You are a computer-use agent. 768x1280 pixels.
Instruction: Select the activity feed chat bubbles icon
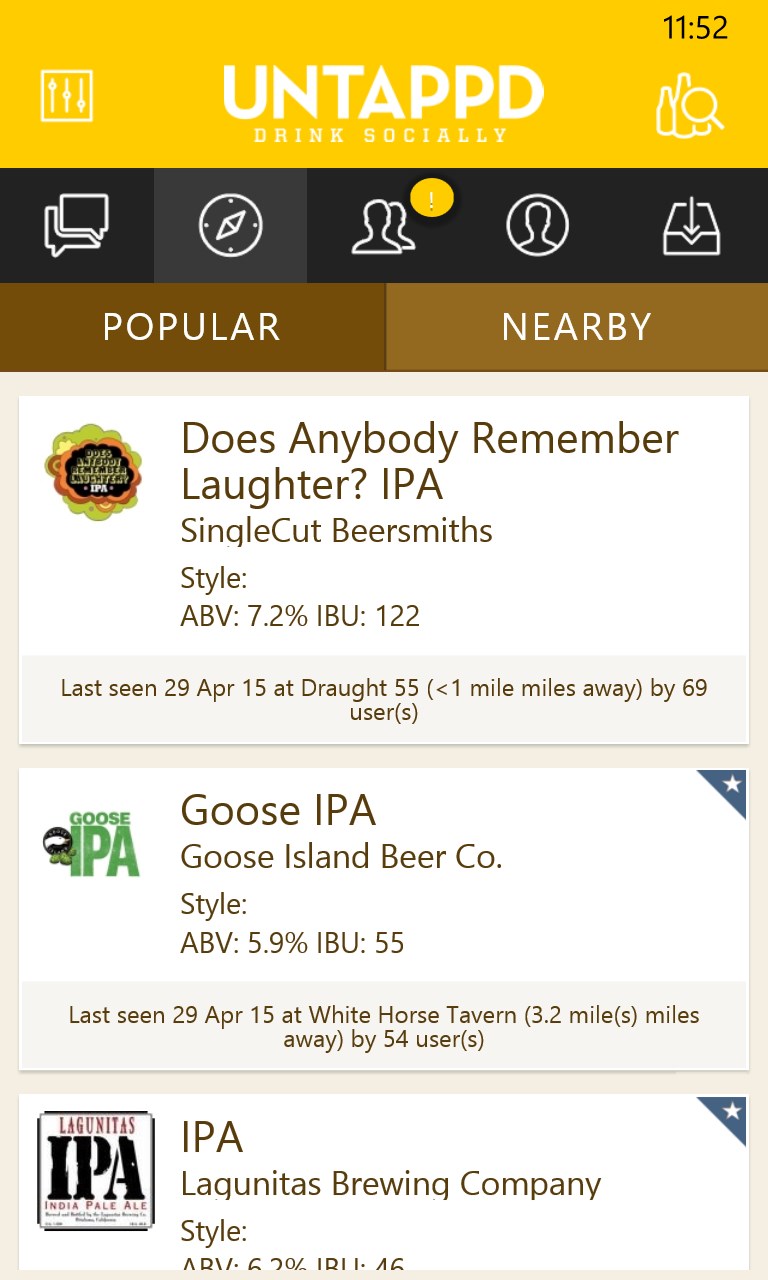[77, 225]
